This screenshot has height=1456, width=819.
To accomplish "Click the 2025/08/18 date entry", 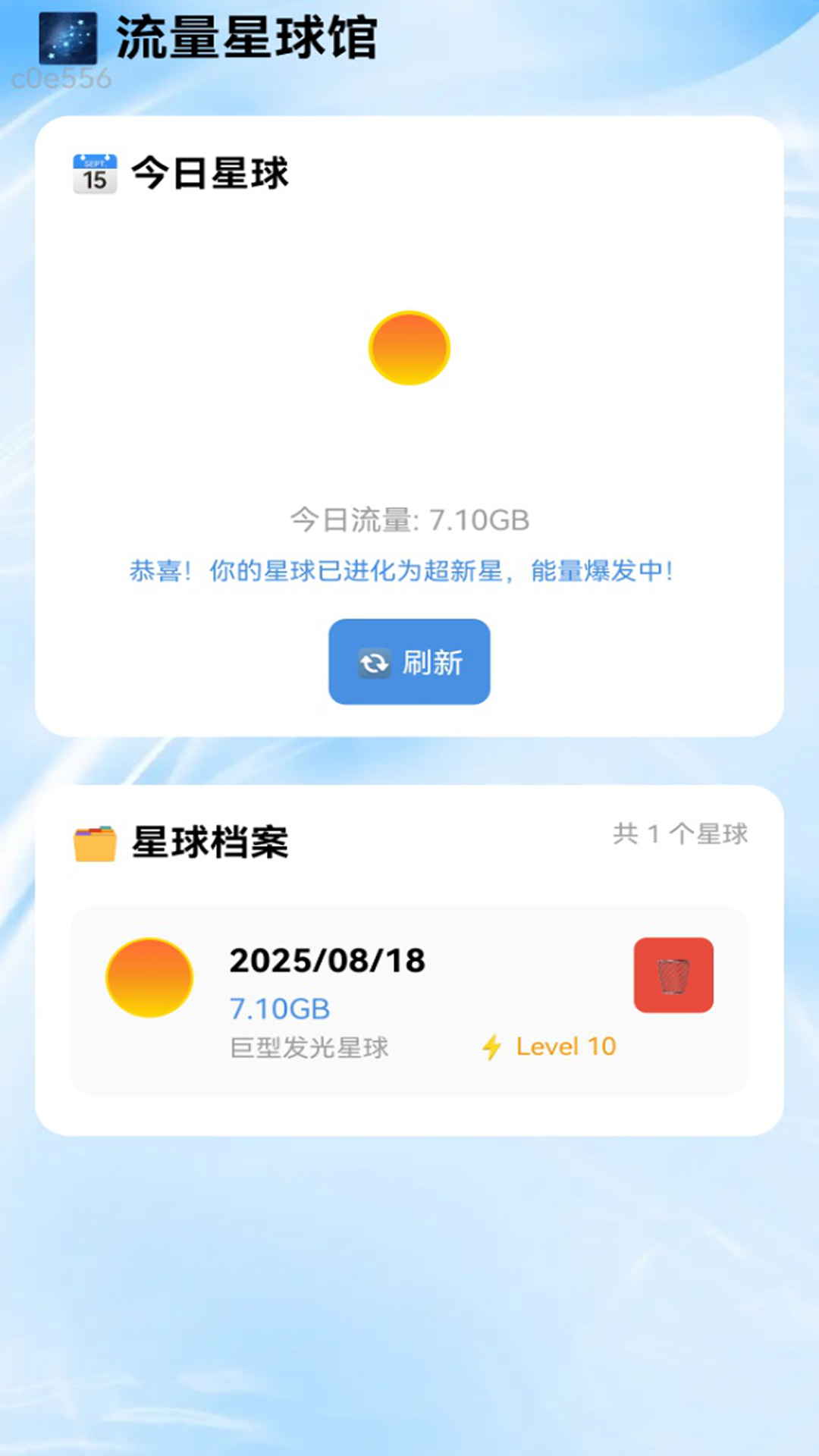I will coord(328,961).
